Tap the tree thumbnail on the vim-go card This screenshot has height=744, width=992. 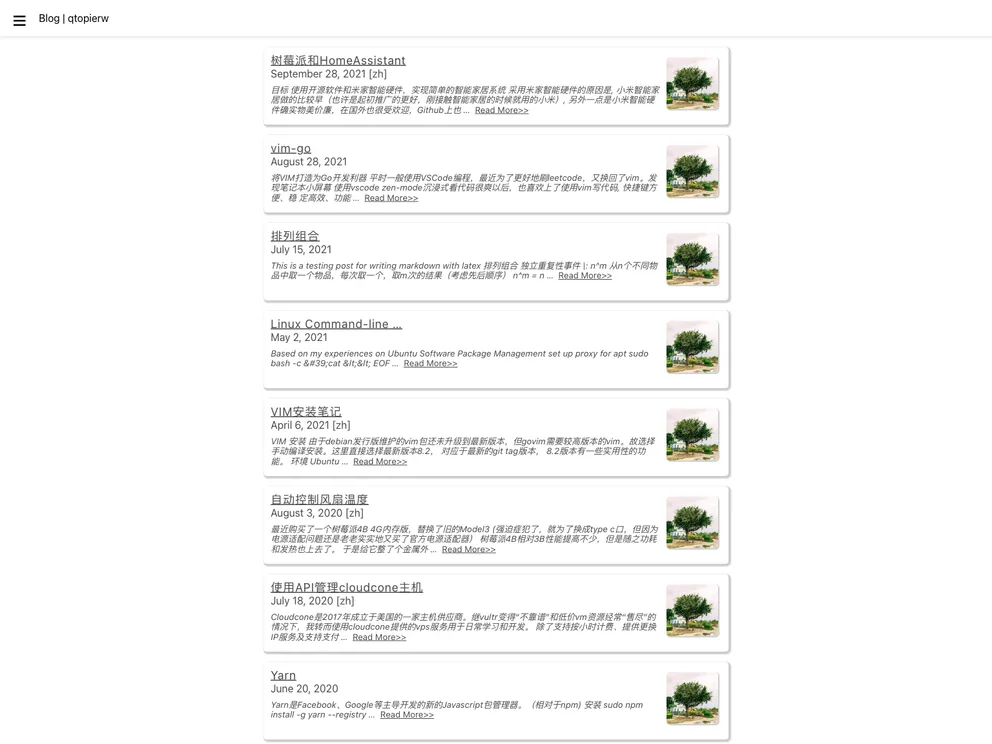[x=692, y=172]
